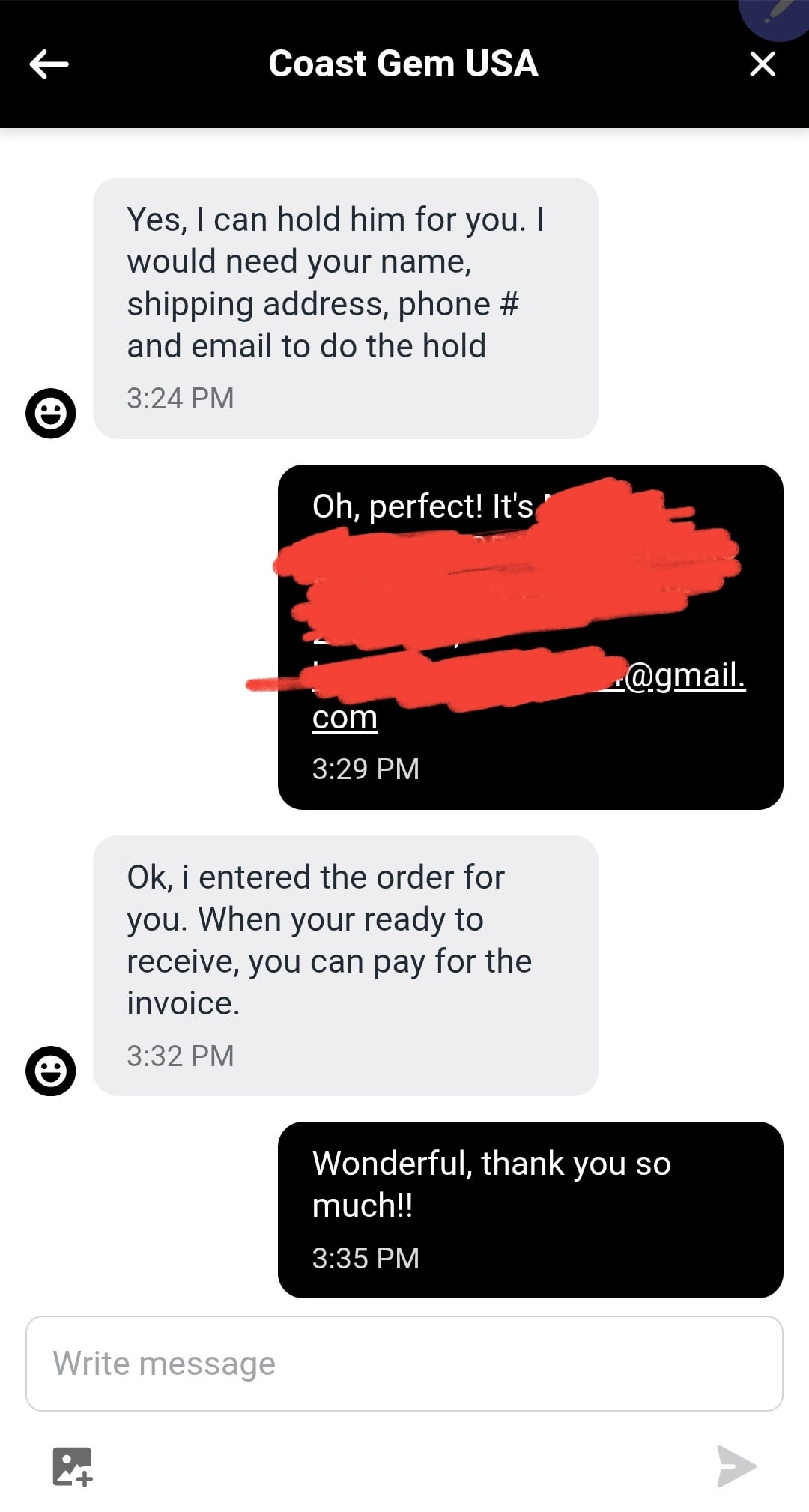
Task: Close the Coast Gem USA chat window
Action: 762,64
